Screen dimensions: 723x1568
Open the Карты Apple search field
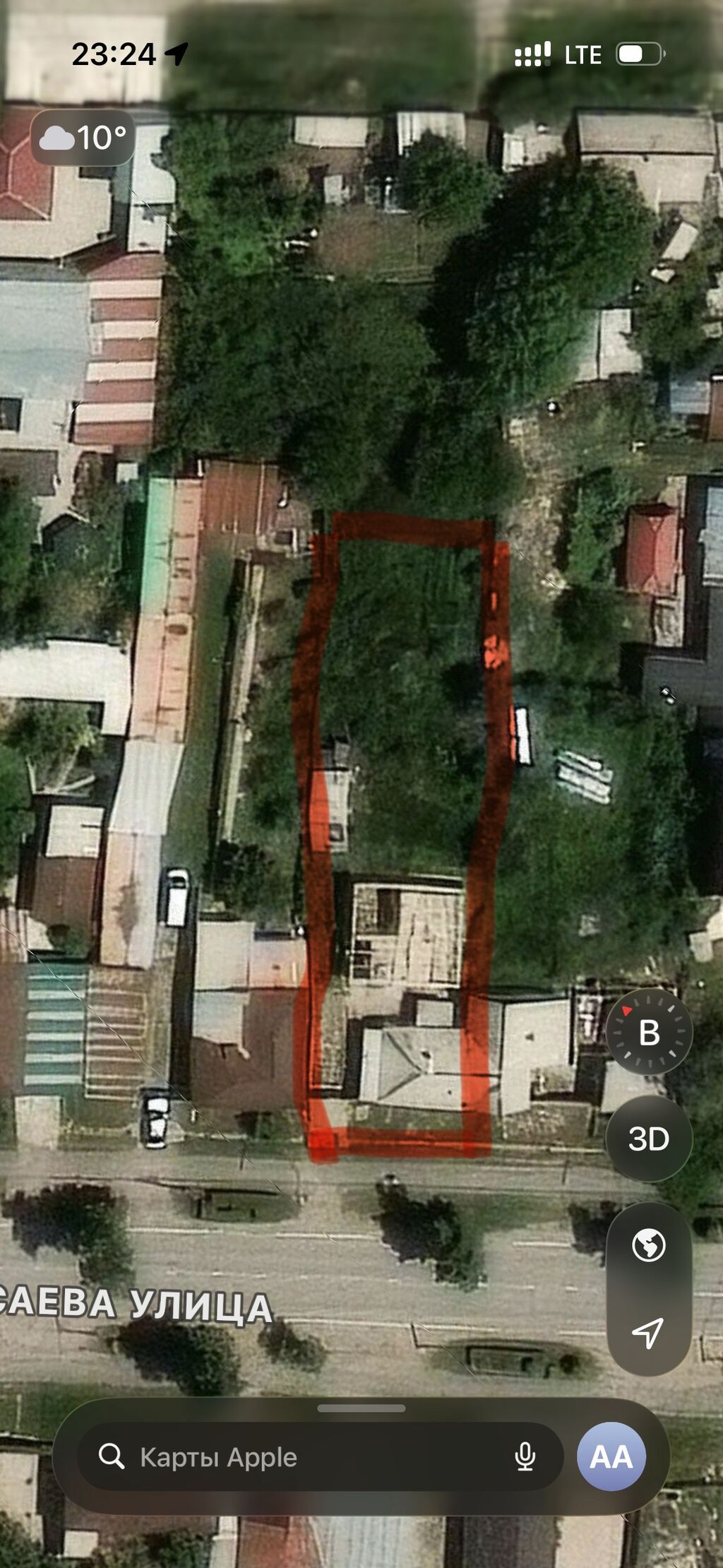pyautogui.click(x=320, y=1457)
